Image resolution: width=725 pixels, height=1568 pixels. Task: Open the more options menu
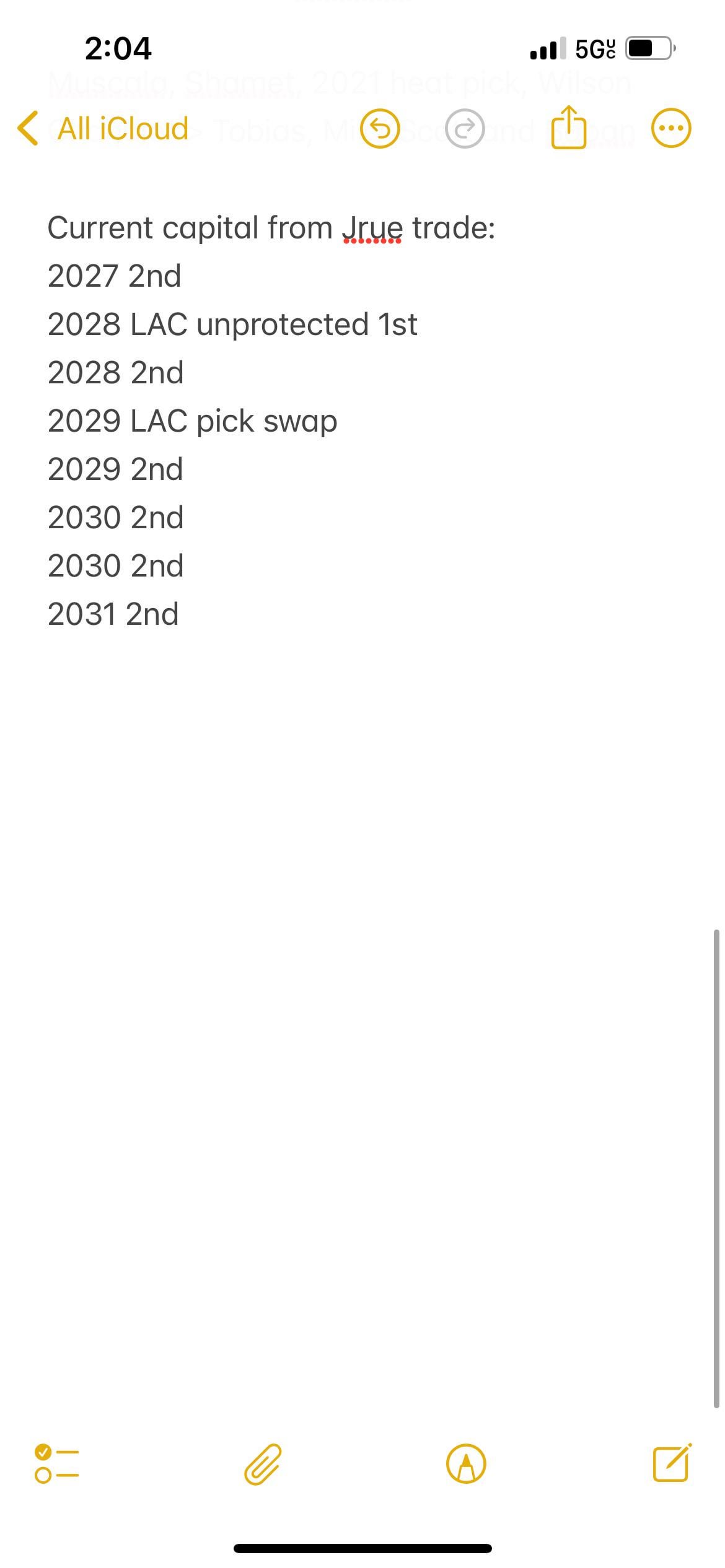(671, 129)
